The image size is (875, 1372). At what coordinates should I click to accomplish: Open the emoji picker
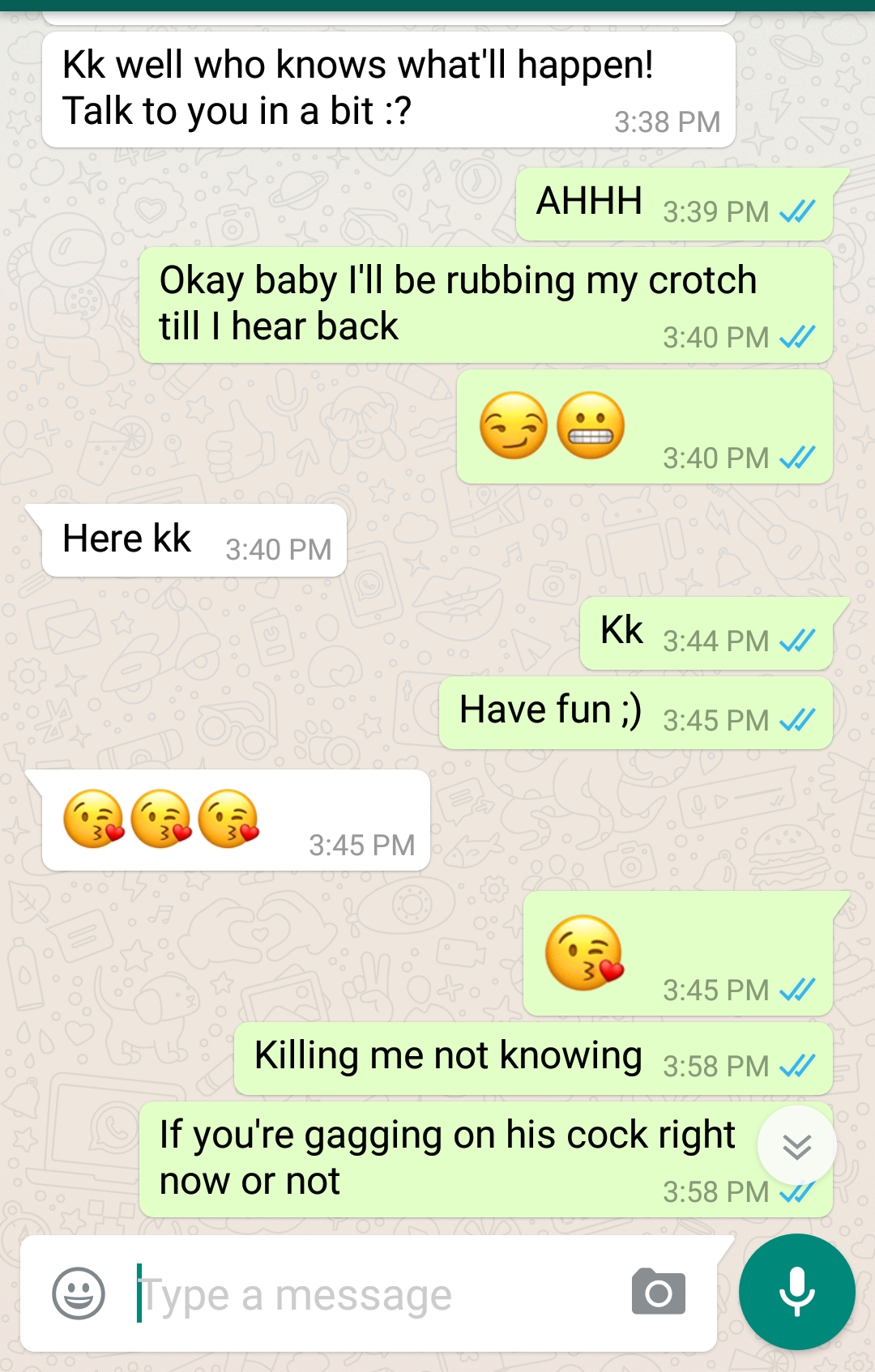click(x=79, y=1293)
